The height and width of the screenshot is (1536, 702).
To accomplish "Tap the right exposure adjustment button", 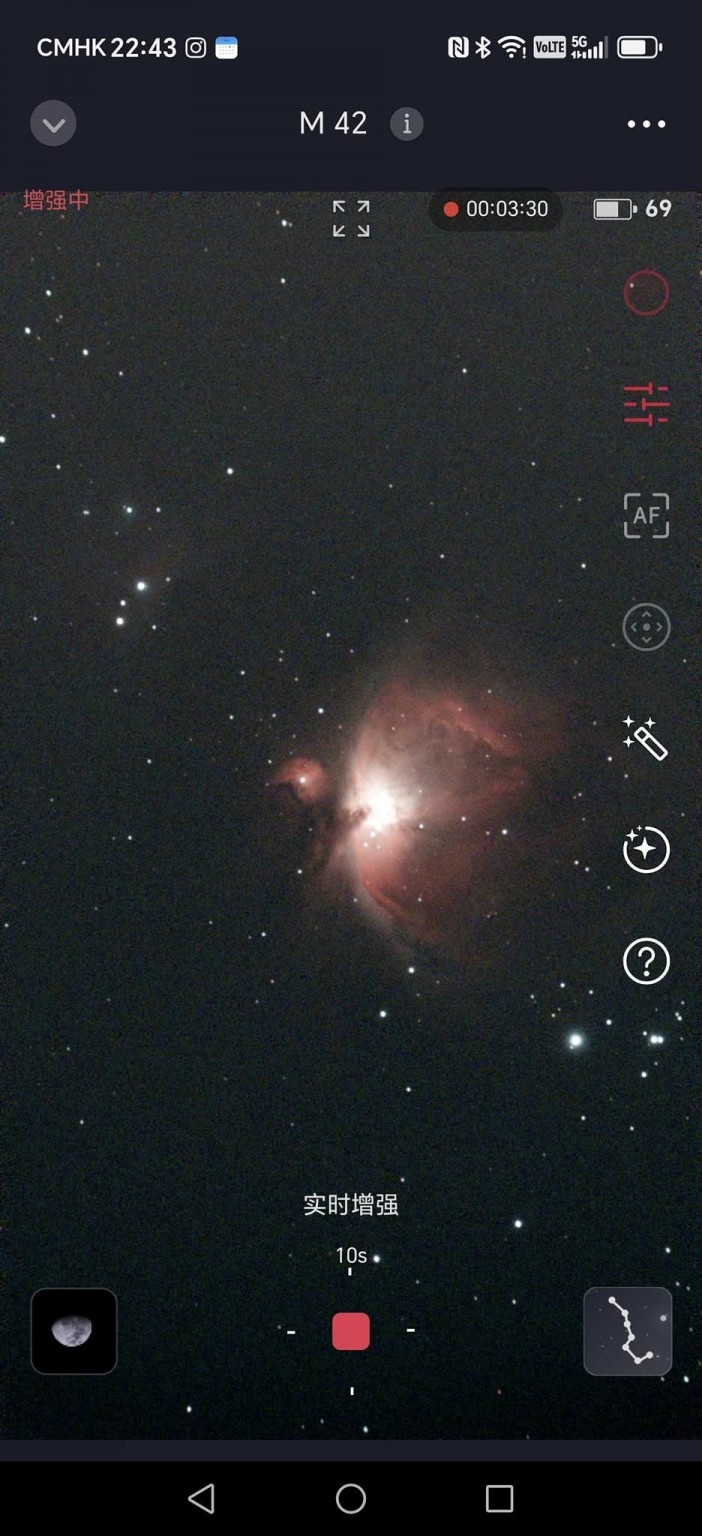I will (411, 1331).
